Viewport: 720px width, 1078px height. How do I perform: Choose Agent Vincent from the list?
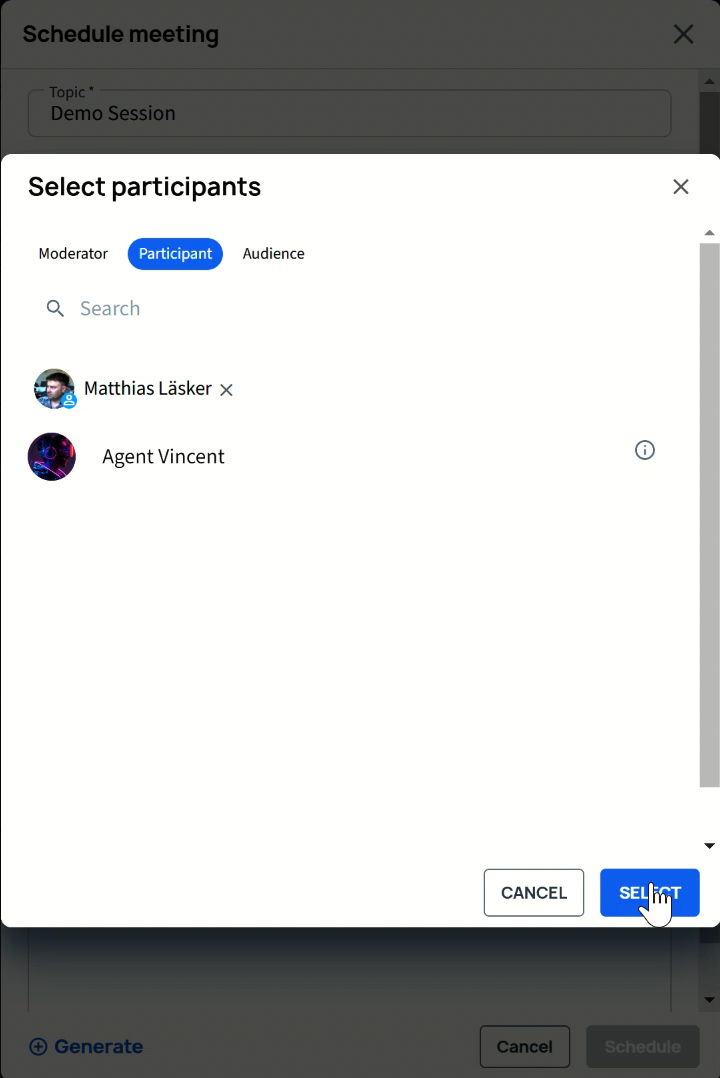(163, 457)
